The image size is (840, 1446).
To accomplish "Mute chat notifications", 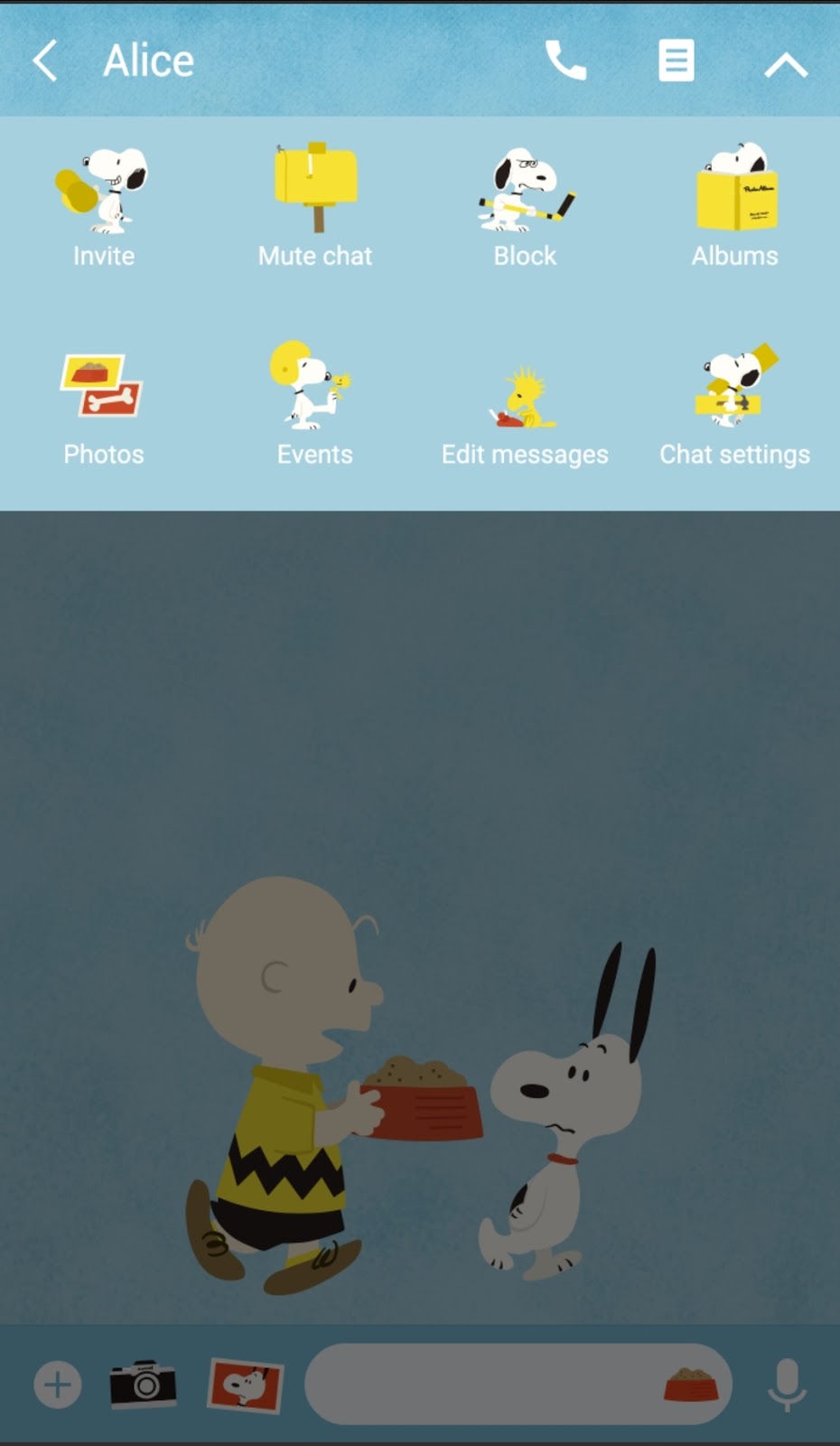I will pos(315,208).
